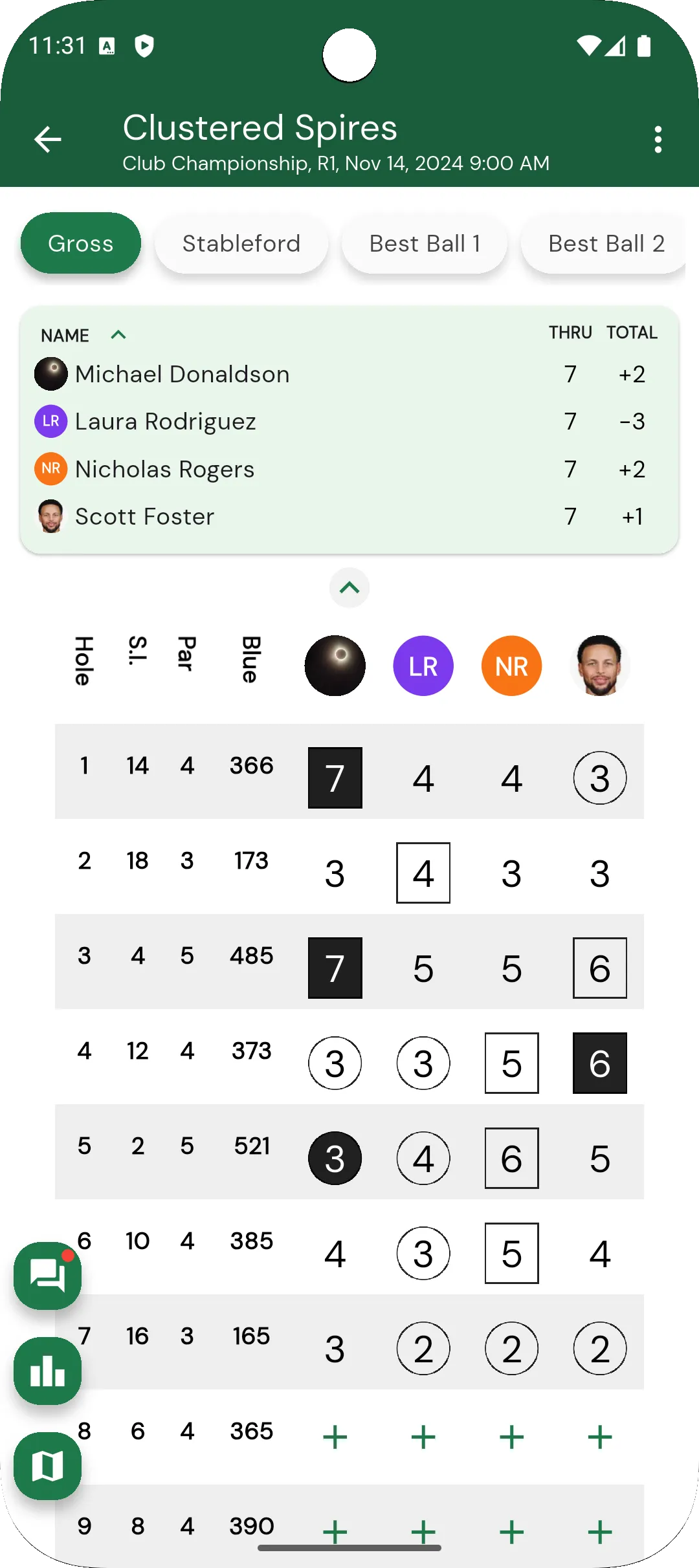Tap Scott Foster's profile photo above the scorecard
699x1568 pixels.
point(599,665)
